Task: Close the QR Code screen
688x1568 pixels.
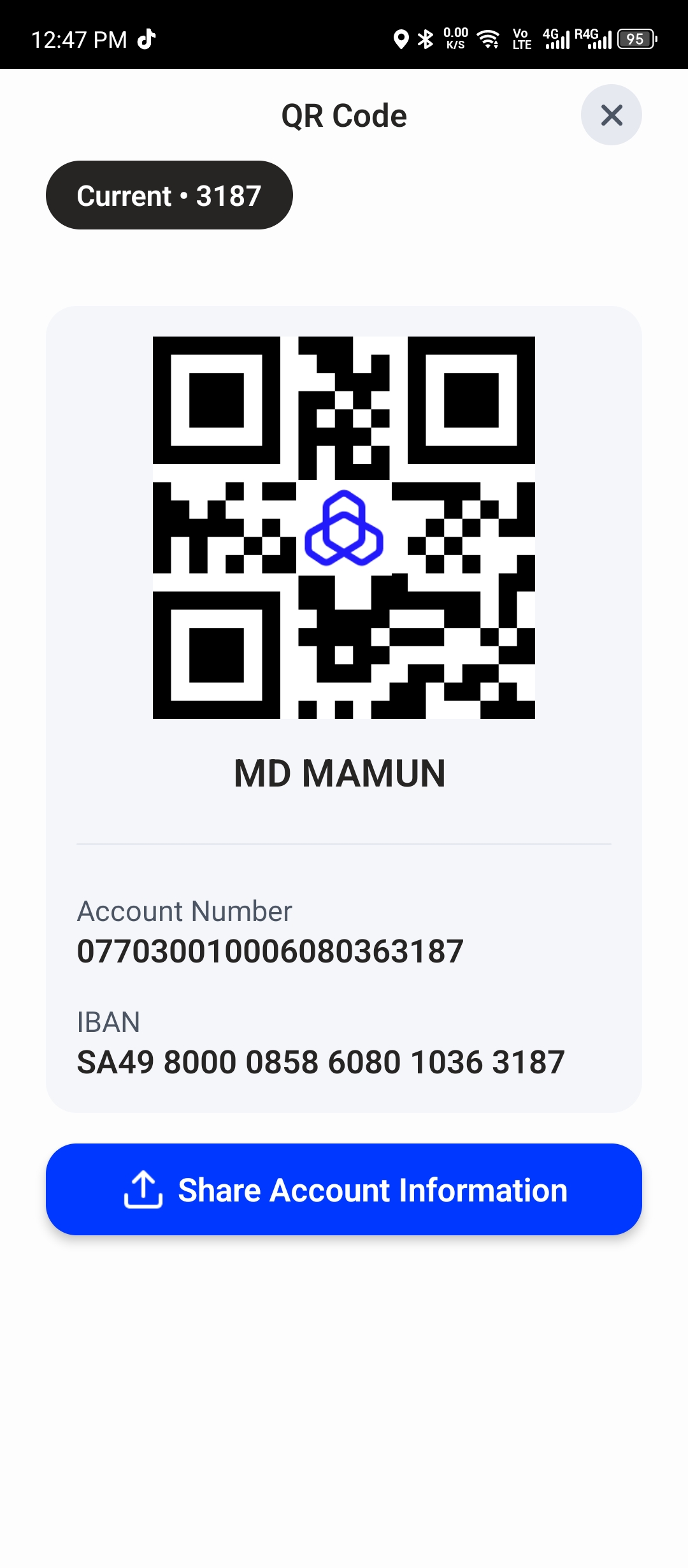Action: (x=611, y=115)
